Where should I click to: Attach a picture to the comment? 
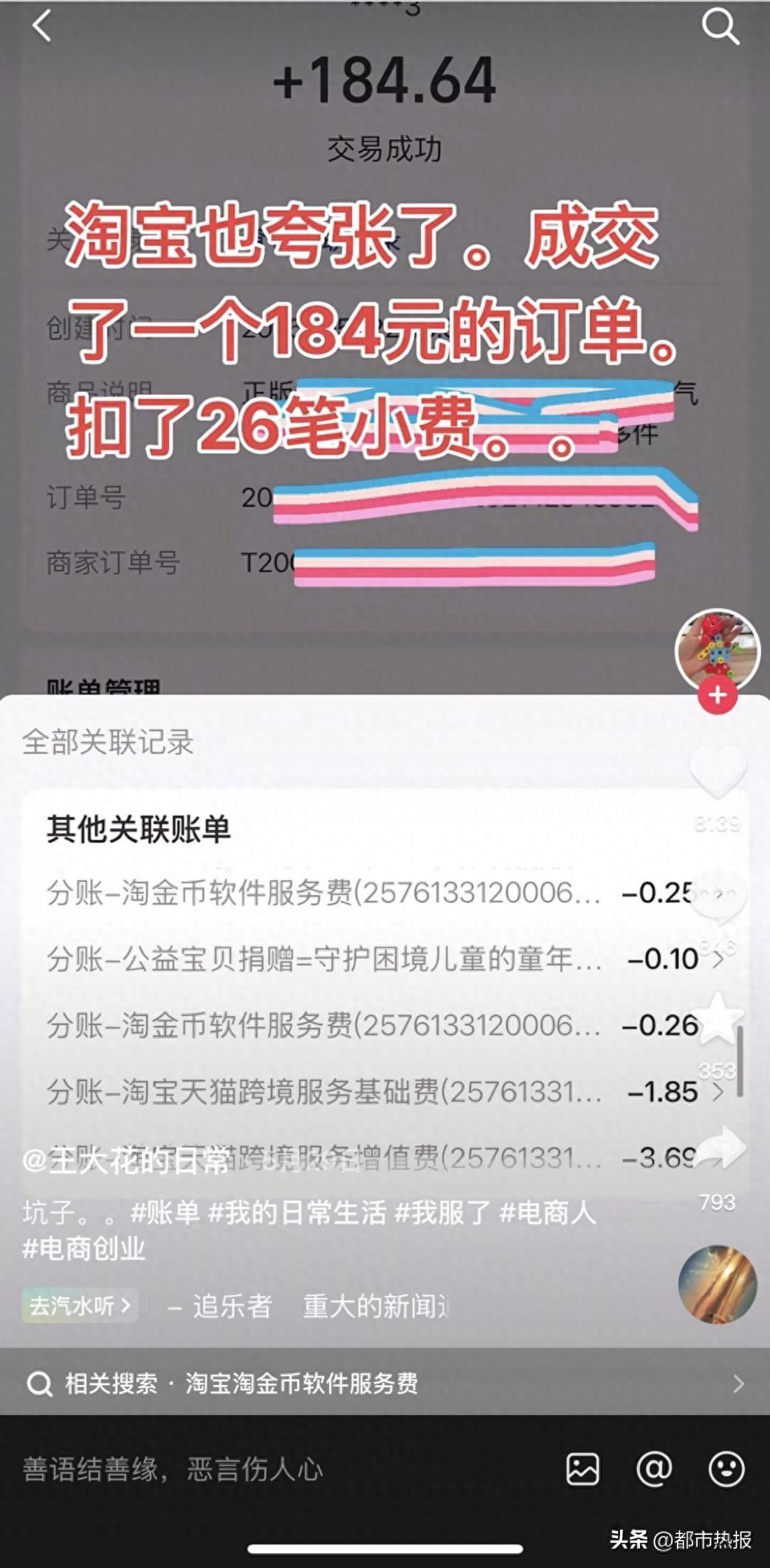[x=582, y=1468]
